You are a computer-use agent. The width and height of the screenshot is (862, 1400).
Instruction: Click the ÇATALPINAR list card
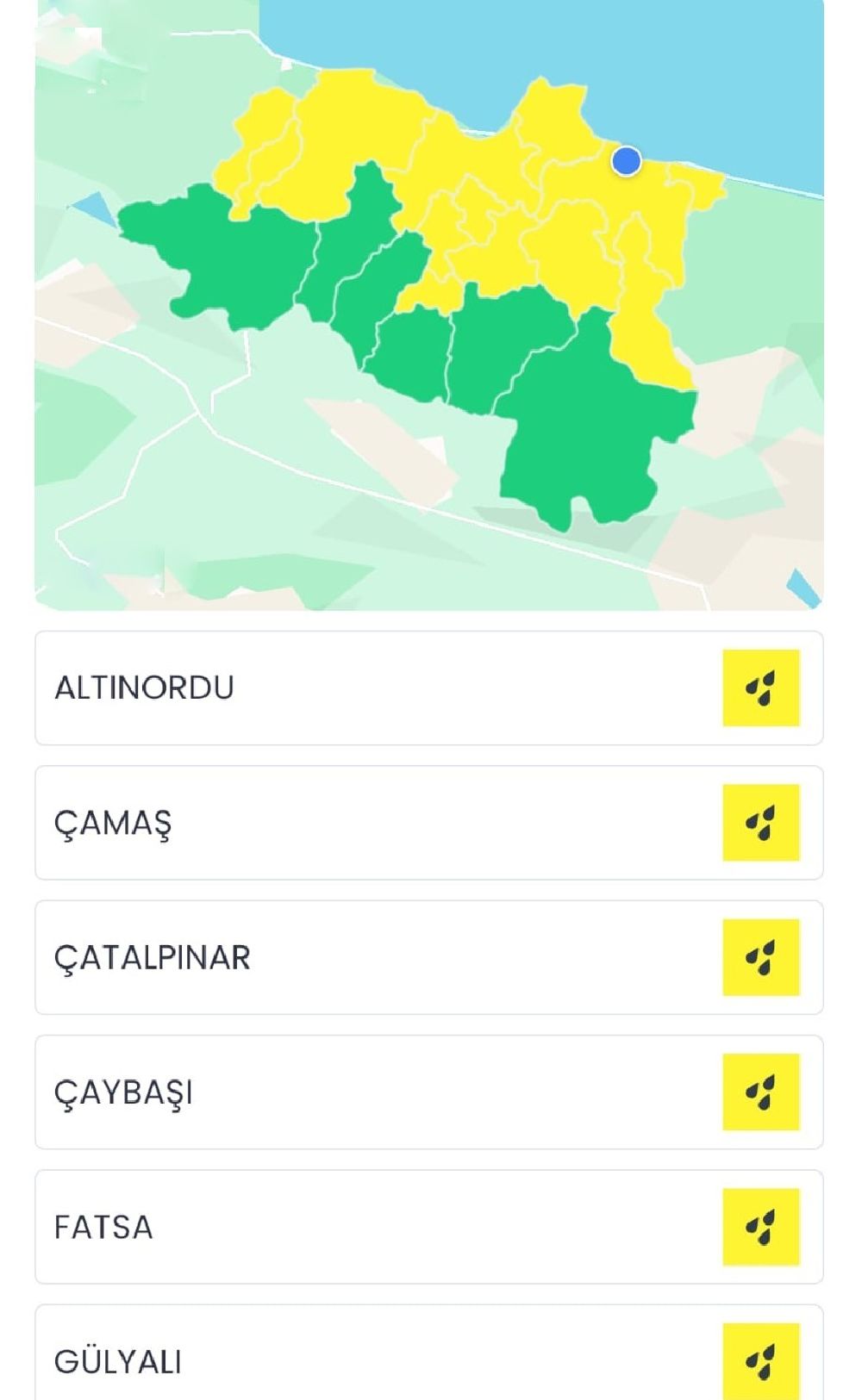pos(345,957)
